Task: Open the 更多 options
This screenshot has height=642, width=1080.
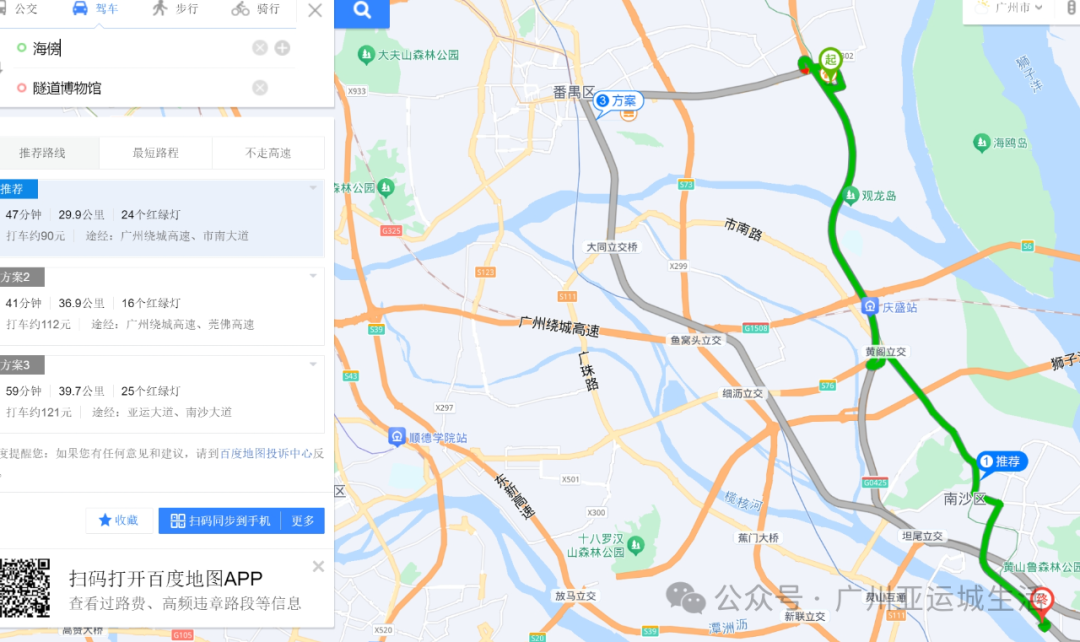Action: [x=303, y=520]
